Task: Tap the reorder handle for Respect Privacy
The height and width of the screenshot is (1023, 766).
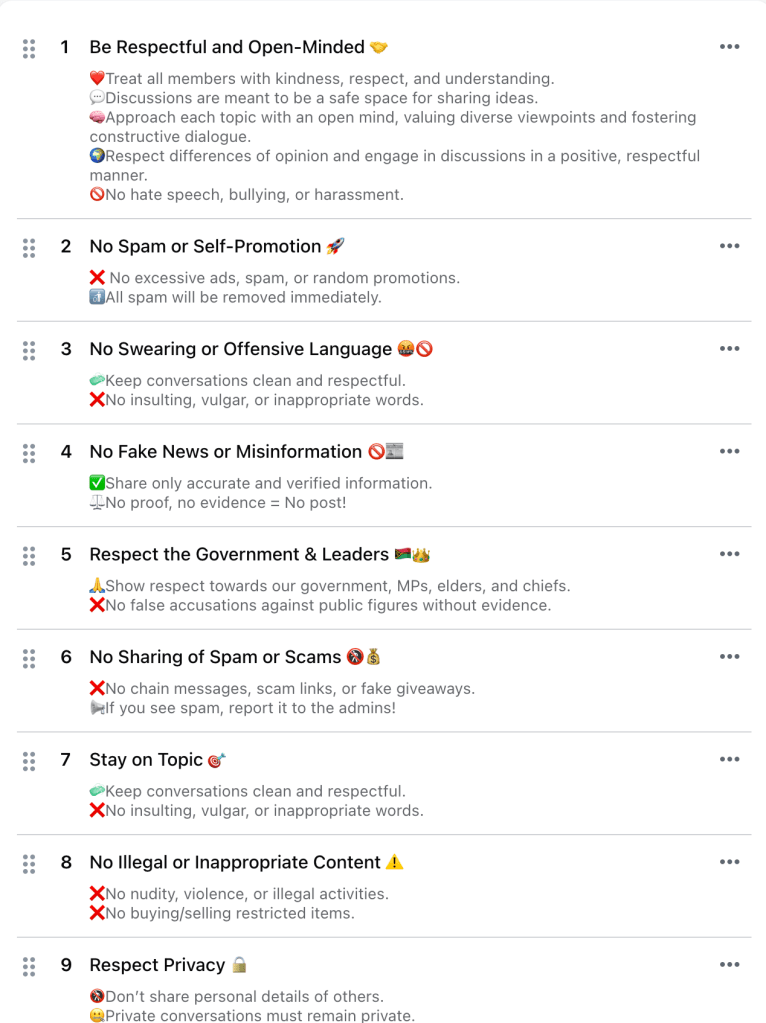Action: [29, 966]
